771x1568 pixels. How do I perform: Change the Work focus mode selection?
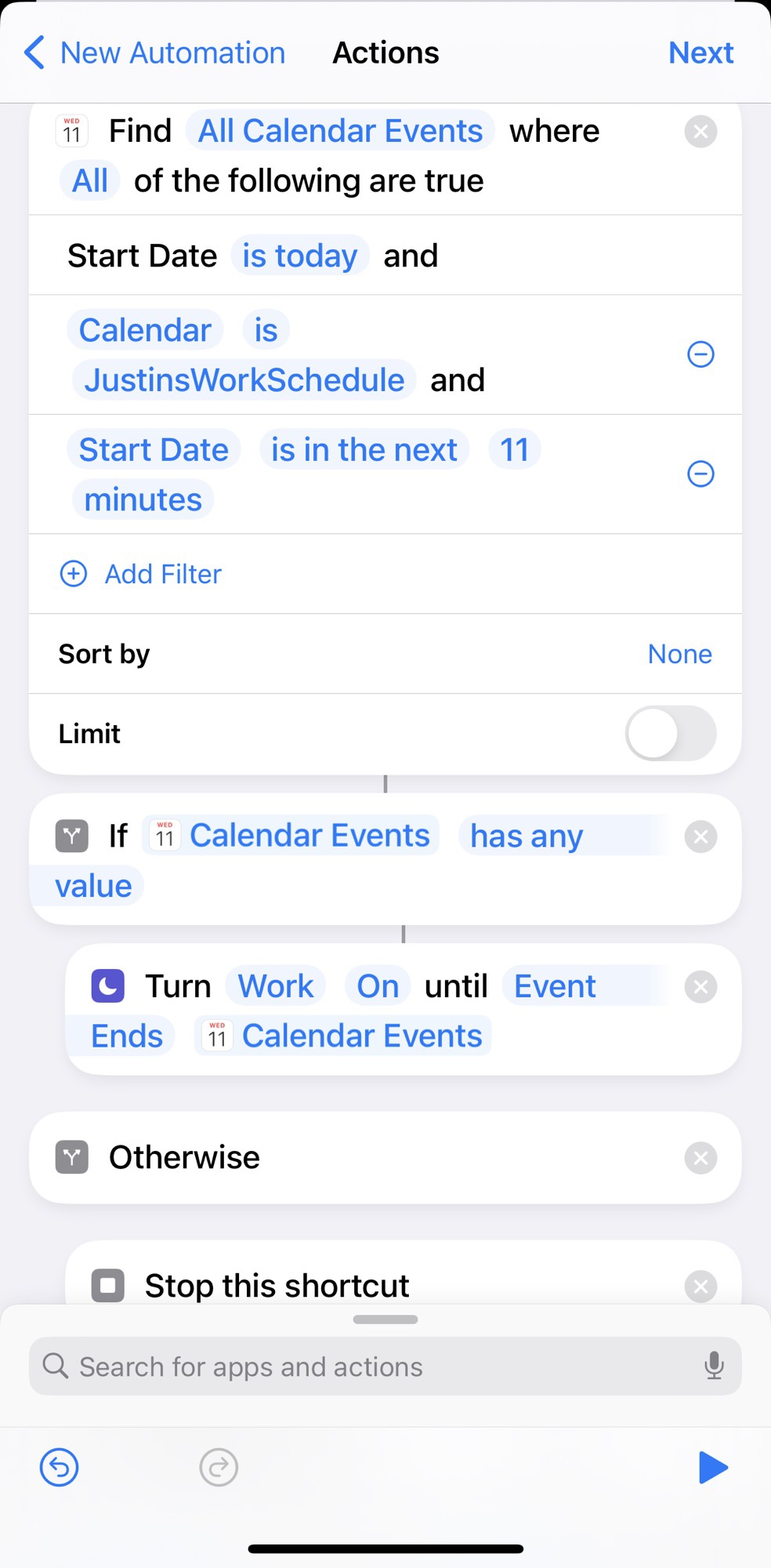[276, 986]
